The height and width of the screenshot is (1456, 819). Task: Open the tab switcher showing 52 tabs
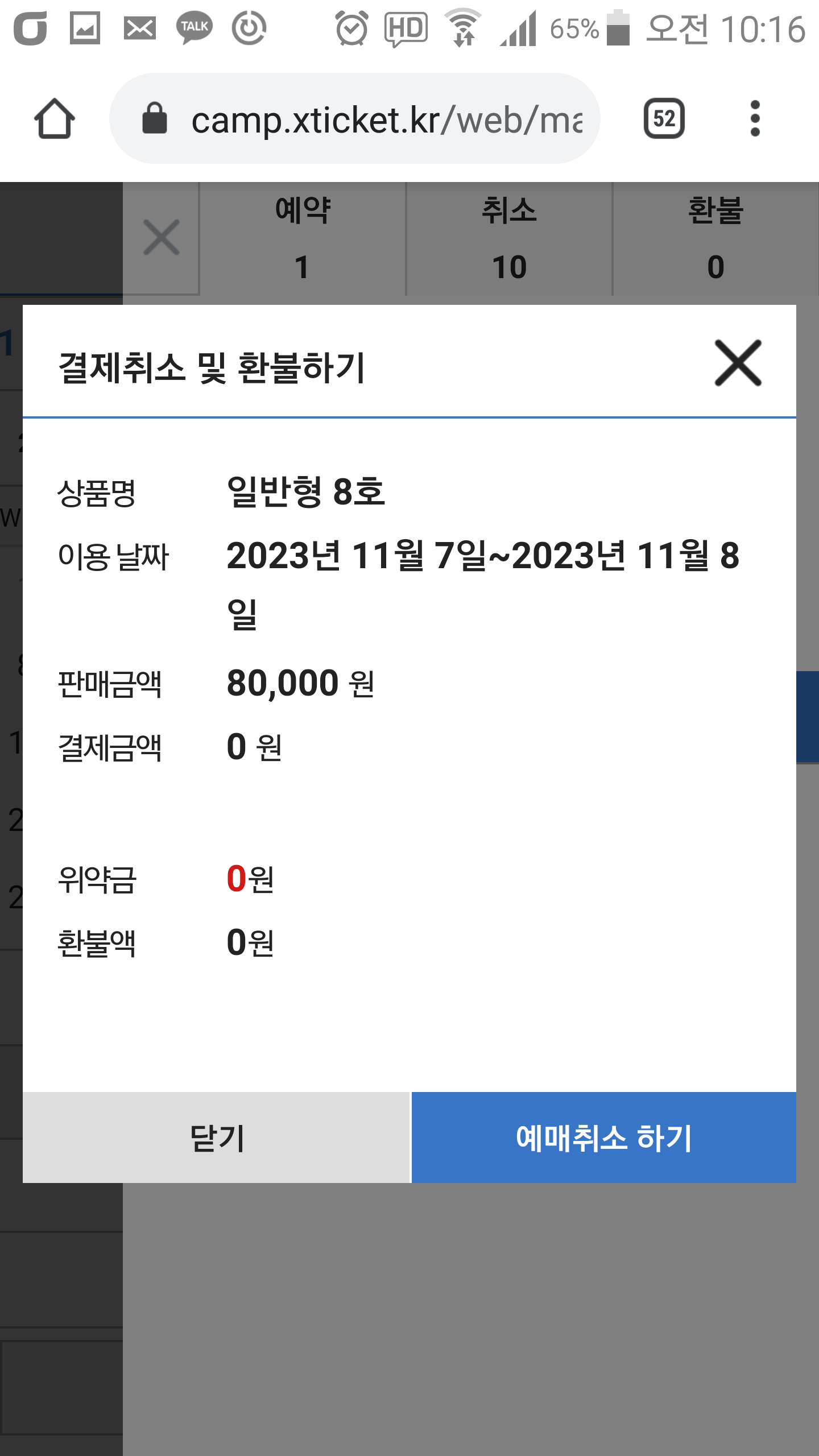(x=664, y=119)
